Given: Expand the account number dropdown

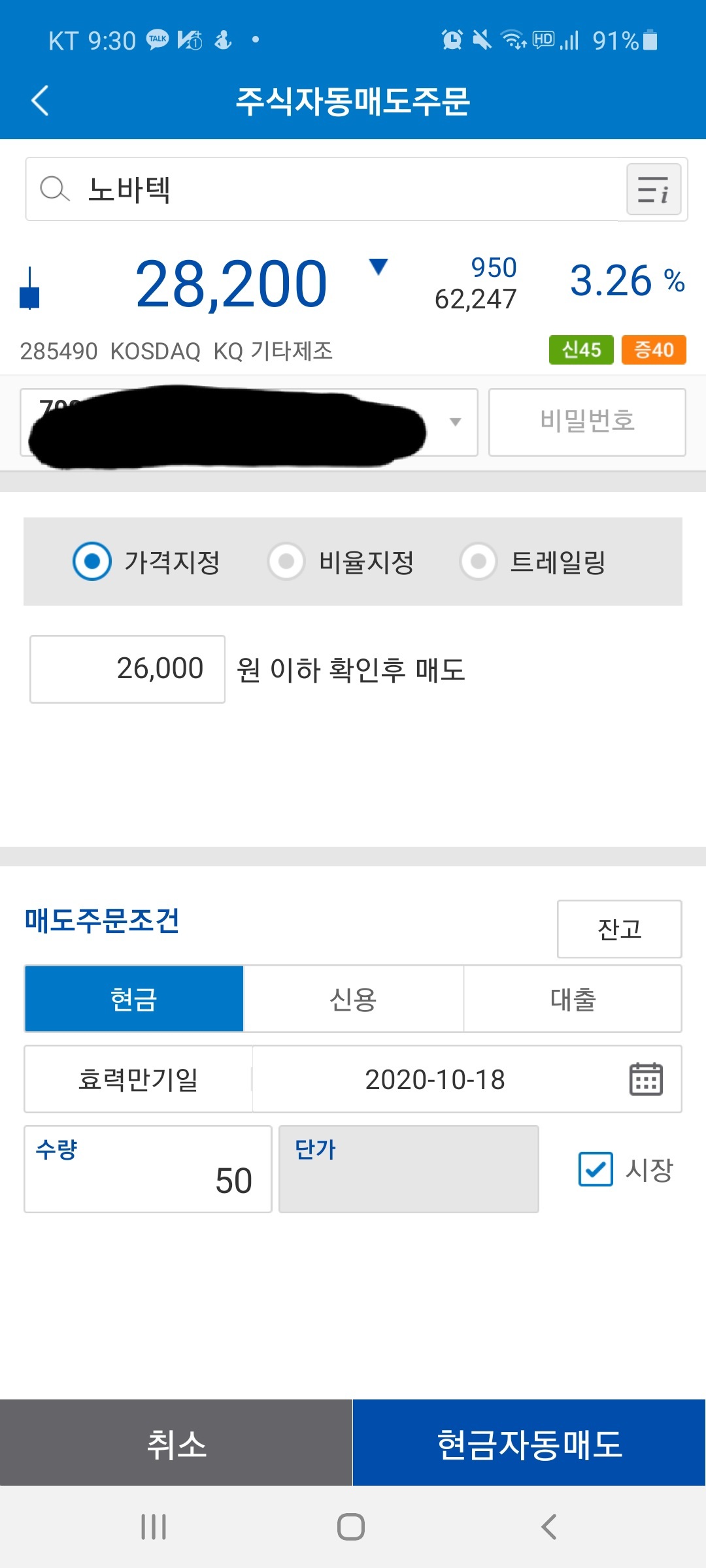Looking at the screenshot, I should point(456,422).
